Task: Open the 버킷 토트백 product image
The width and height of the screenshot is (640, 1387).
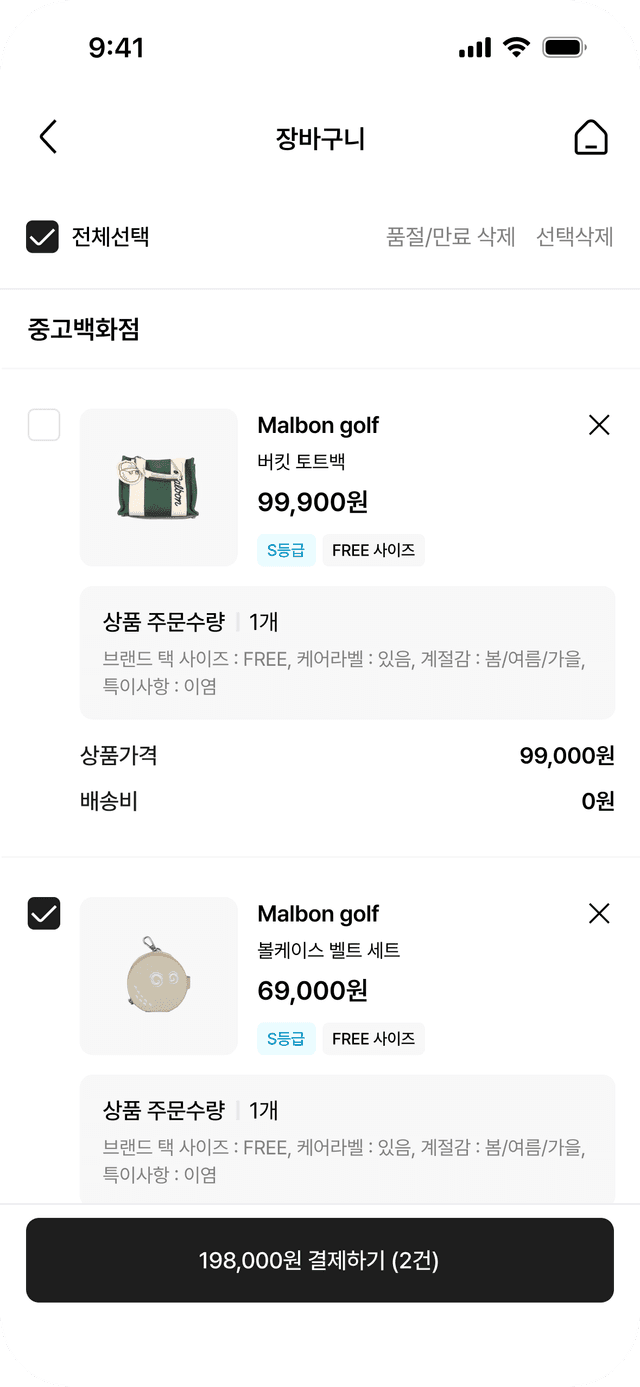Action: pos(159,487)
